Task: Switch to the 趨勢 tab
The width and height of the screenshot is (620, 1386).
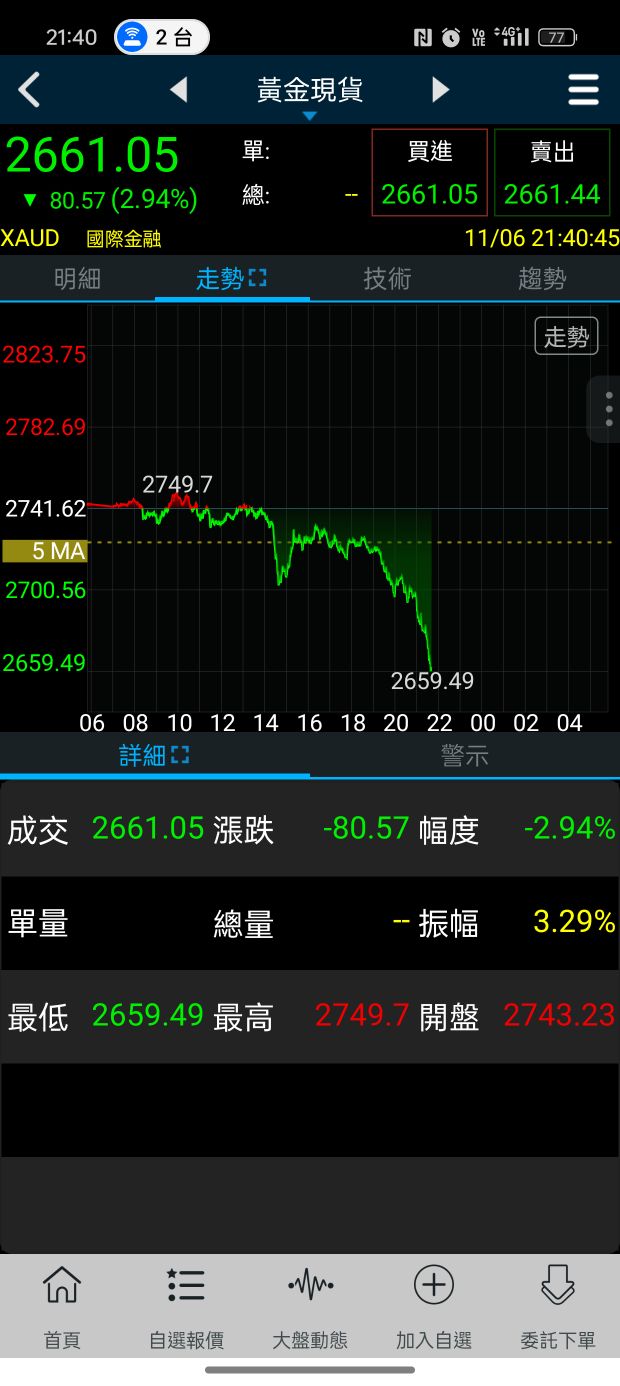Action: pyautogui.click(x=542, y=279)
